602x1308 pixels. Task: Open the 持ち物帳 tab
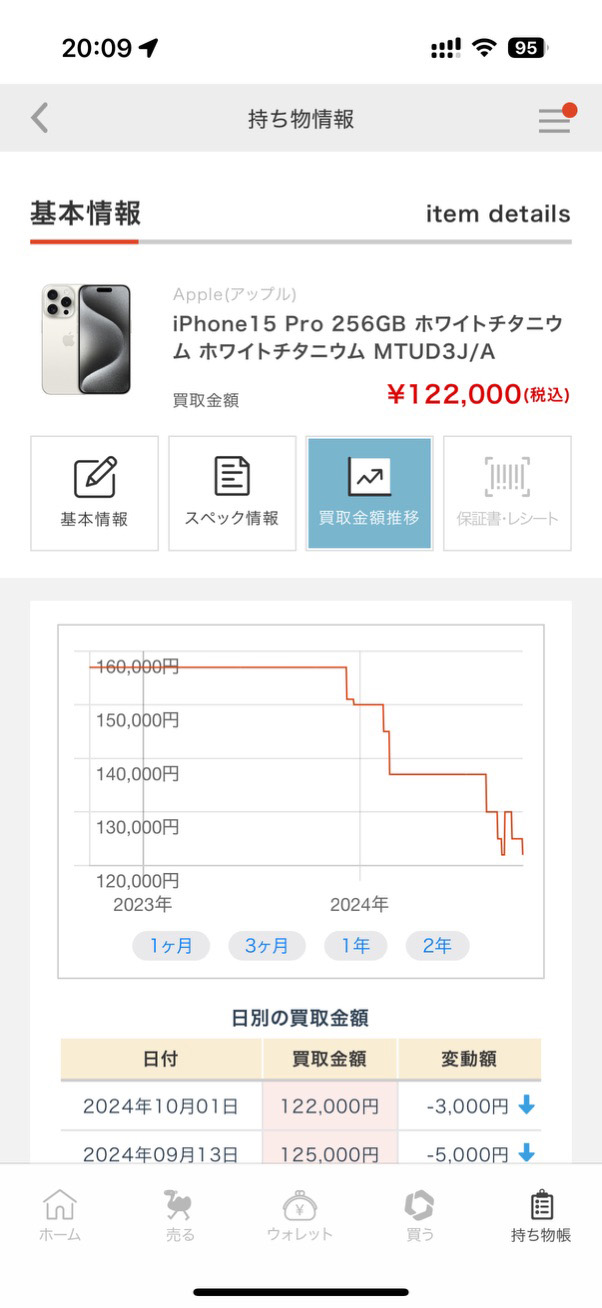pos(541,1215)
